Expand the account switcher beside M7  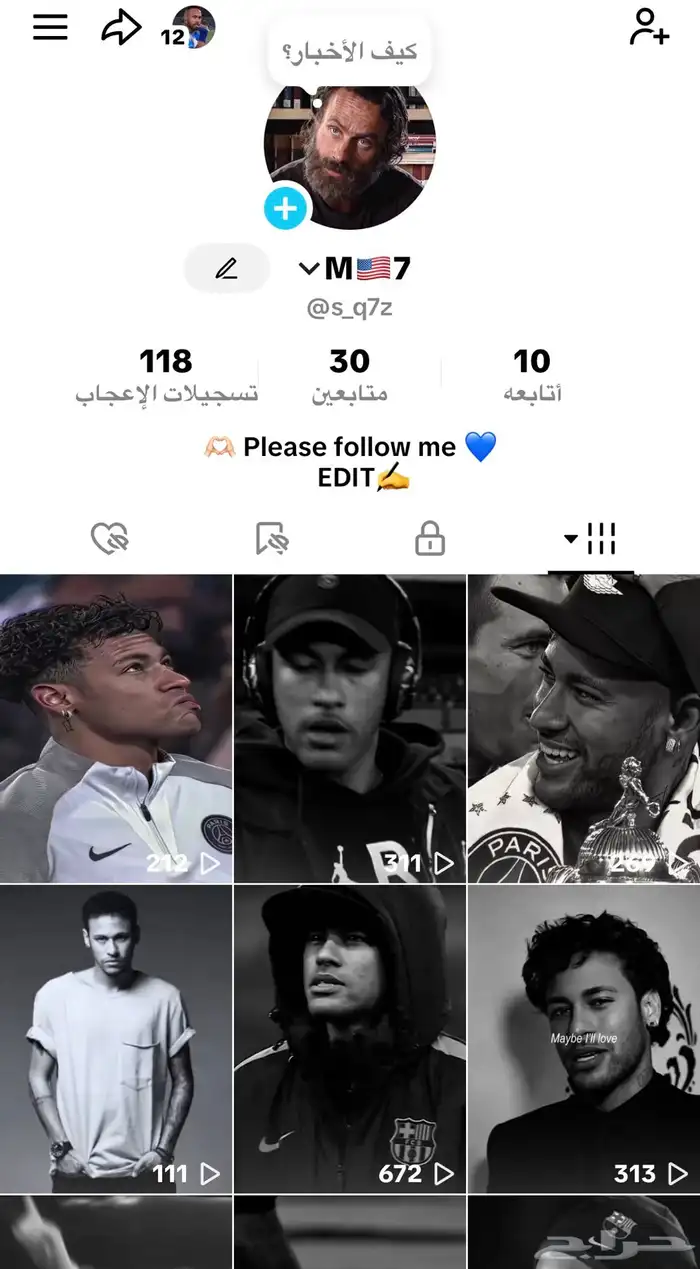pyautogui.click(x=309, y=268)
